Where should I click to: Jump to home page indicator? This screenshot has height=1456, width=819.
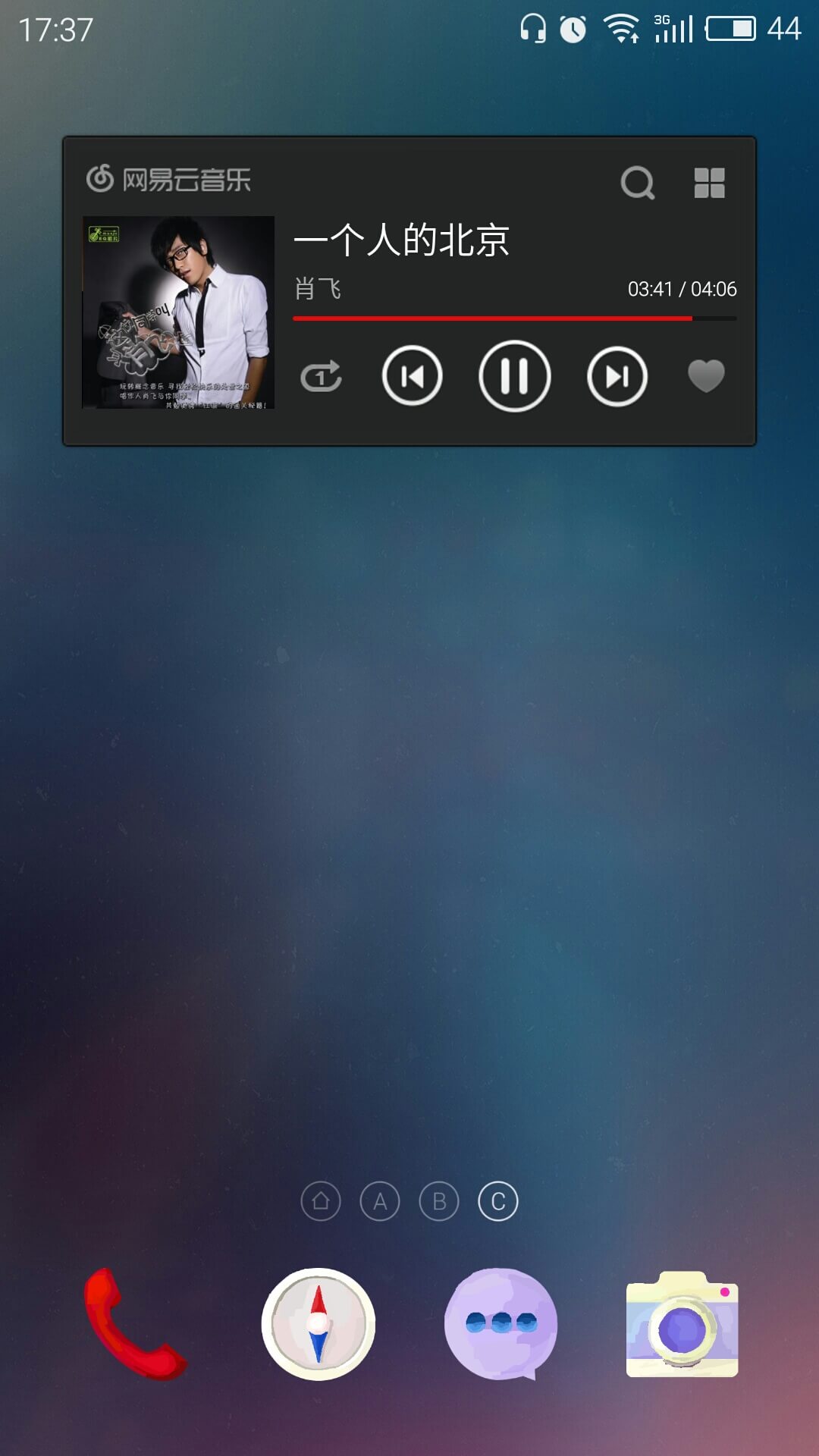(321, 1201)
